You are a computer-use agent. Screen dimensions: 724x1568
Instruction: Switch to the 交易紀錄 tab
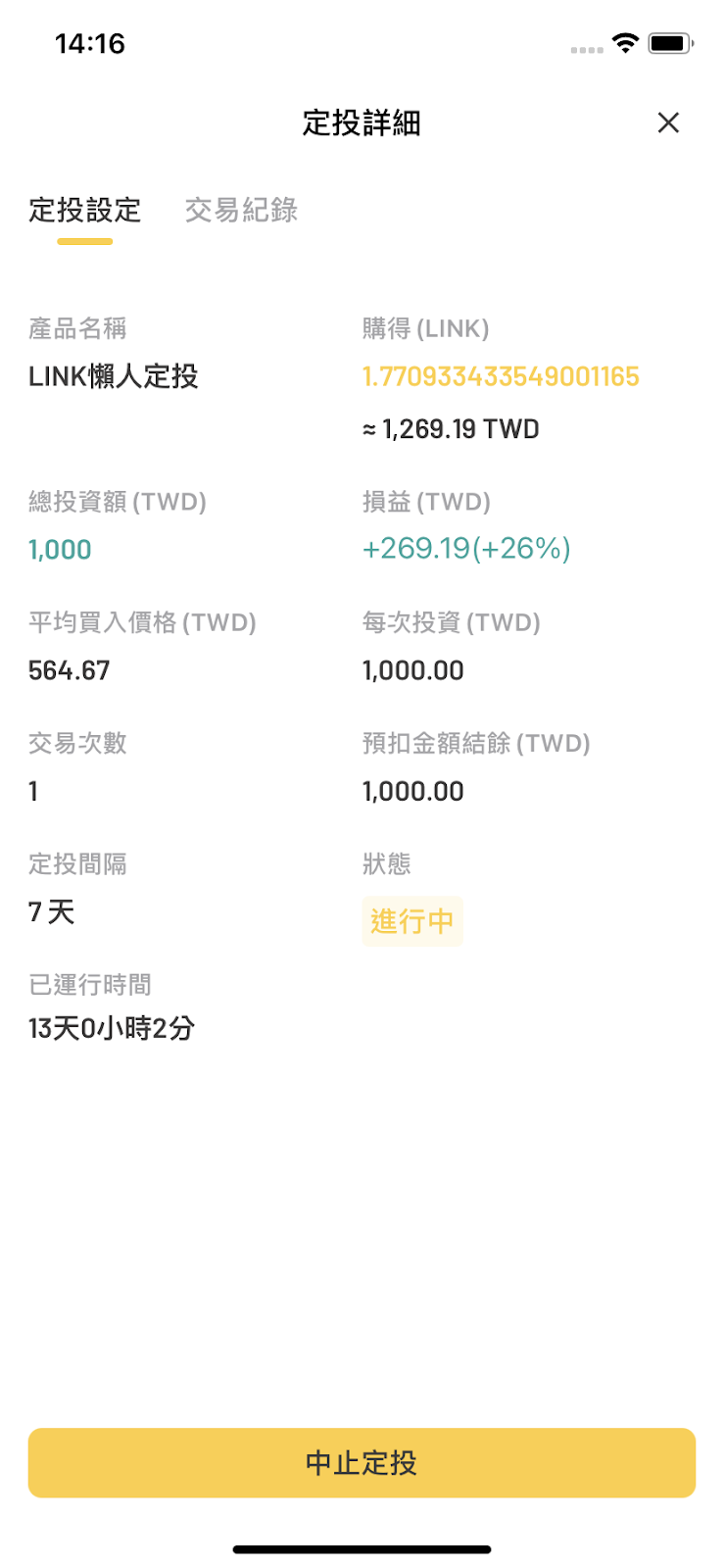pyautogui.click(x=241, y=210)
